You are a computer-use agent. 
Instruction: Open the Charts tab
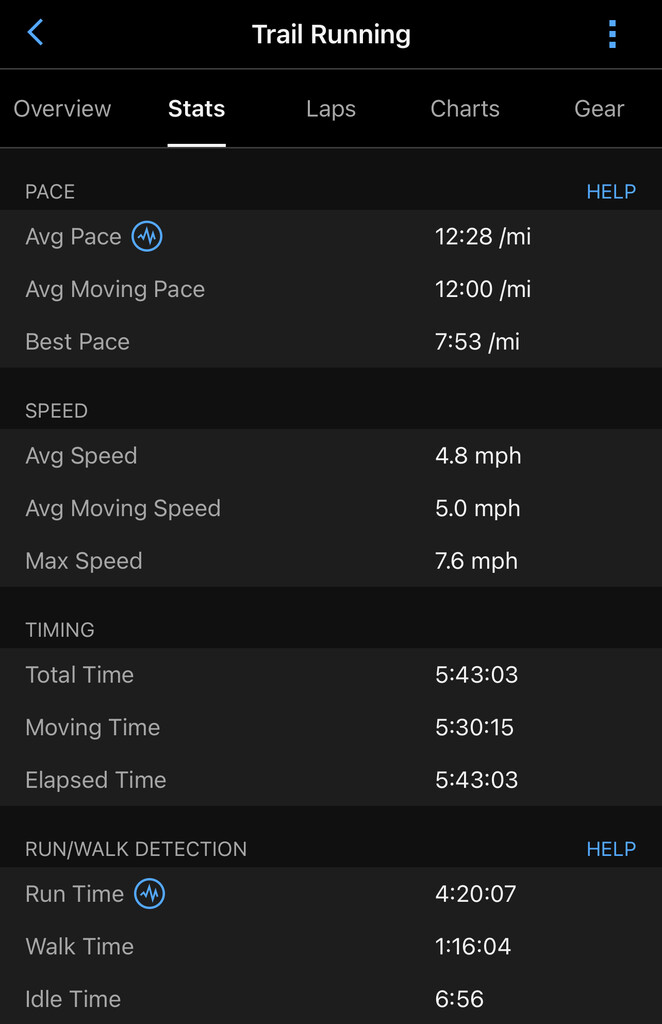click(x=465, y=109)
